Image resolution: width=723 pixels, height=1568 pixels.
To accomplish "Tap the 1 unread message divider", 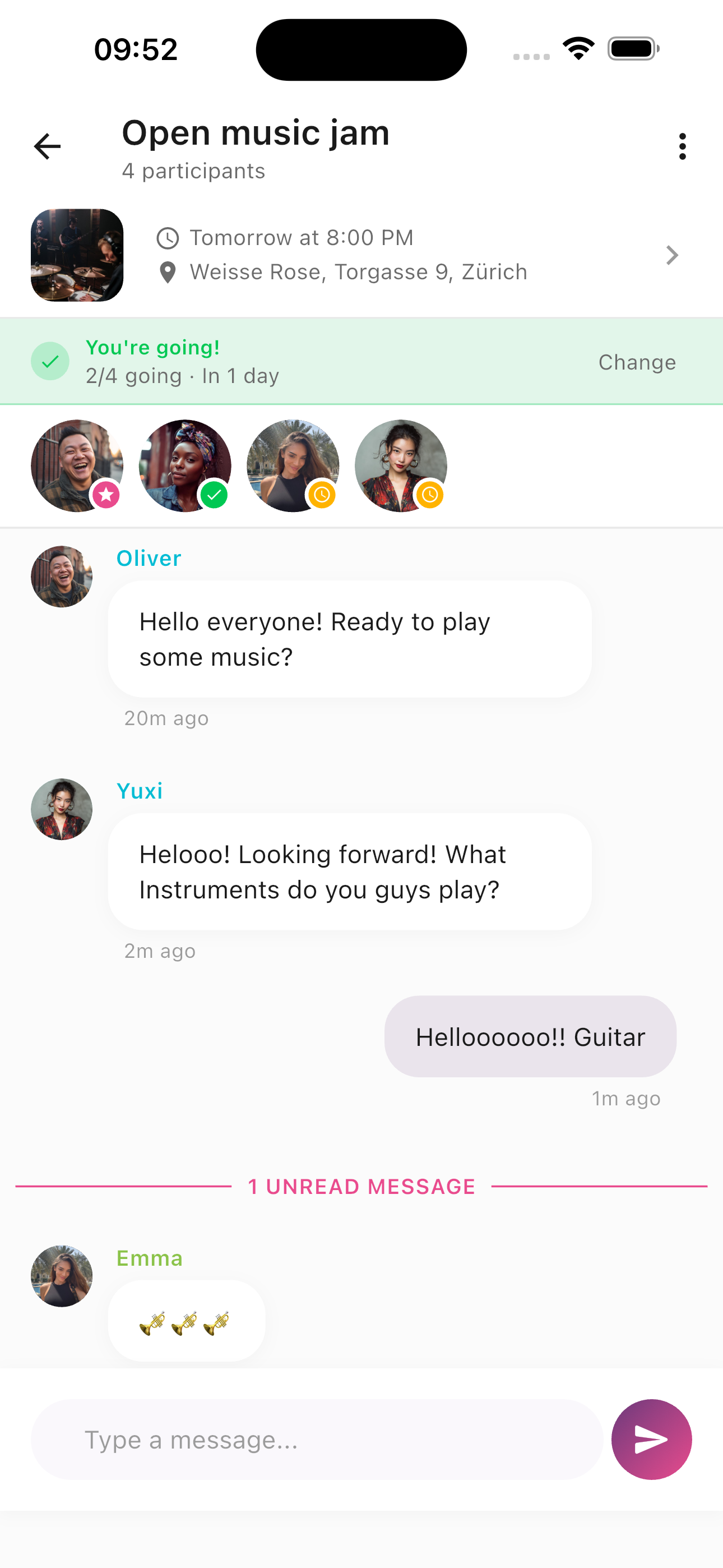I will point(361,1186).
